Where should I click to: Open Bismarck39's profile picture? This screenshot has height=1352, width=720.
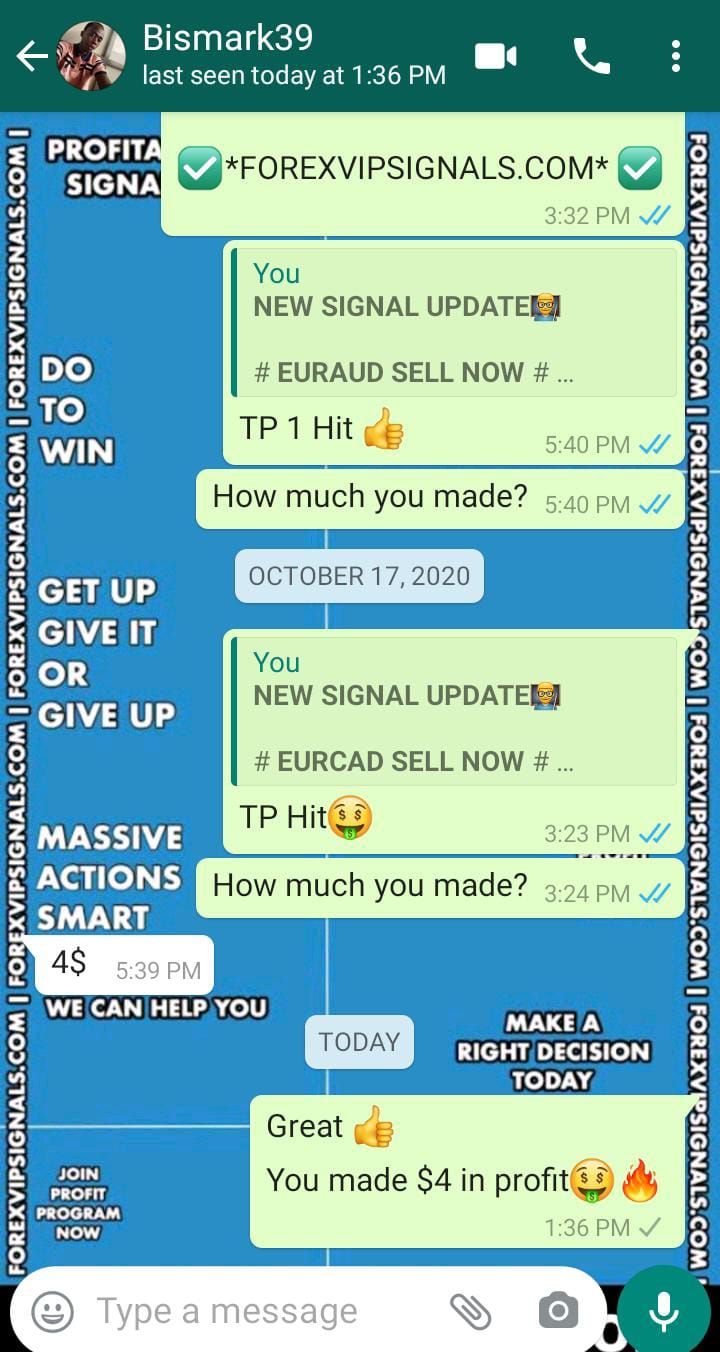coord(92,57)
